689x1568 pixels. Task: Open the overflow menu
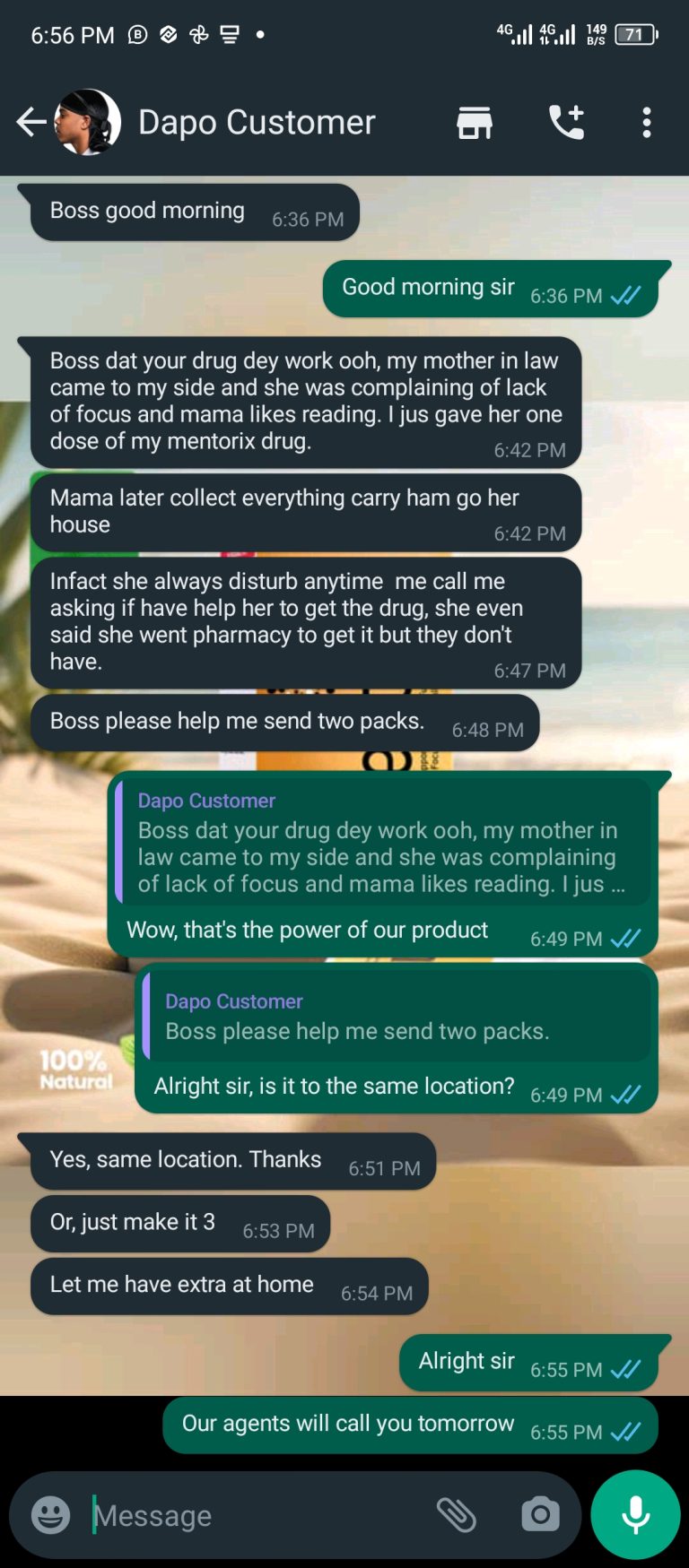coord(646,122)
